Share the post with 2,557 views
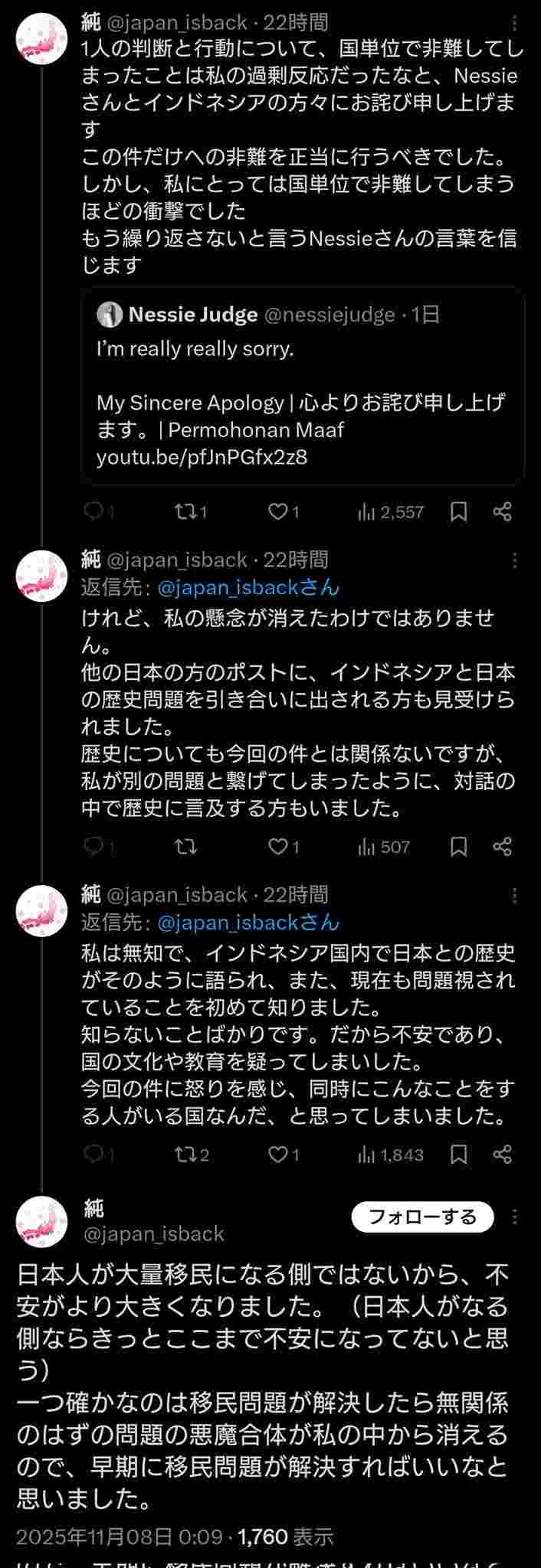The image size is (541, 1568). coord(502,511)
